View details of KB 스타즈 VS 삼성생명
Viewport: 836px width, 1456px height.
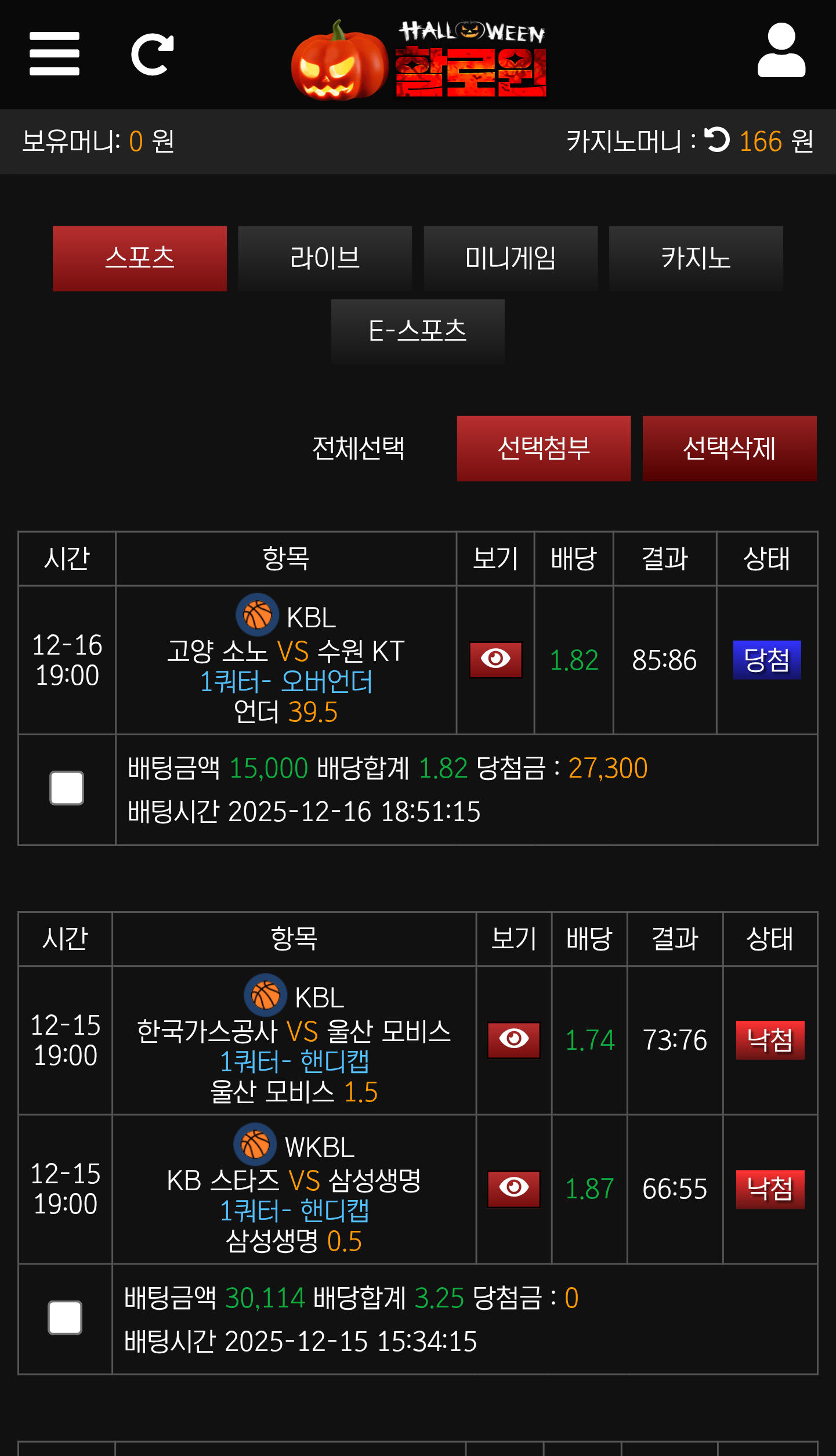[x=513, y=1189]
